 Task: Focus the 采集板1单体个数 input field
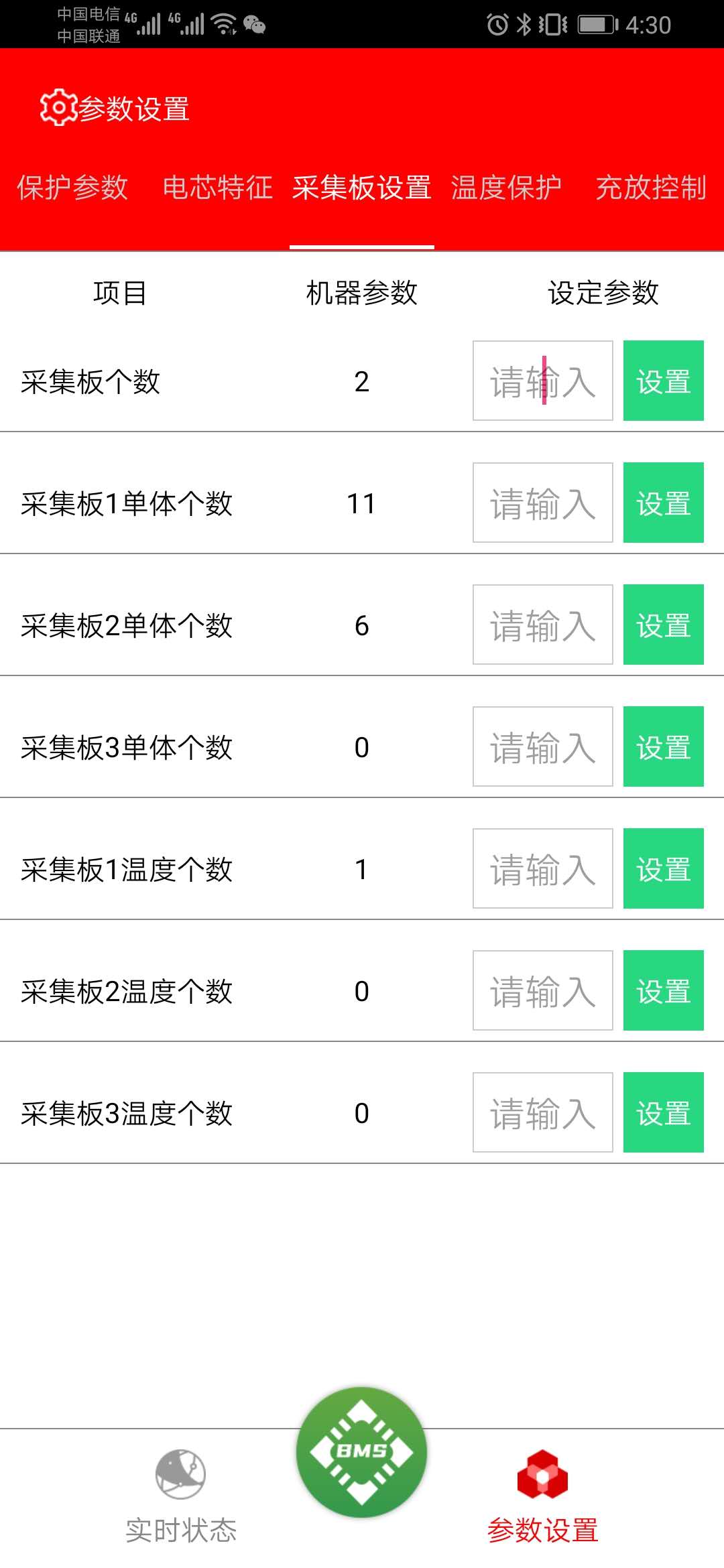[543, 503]
